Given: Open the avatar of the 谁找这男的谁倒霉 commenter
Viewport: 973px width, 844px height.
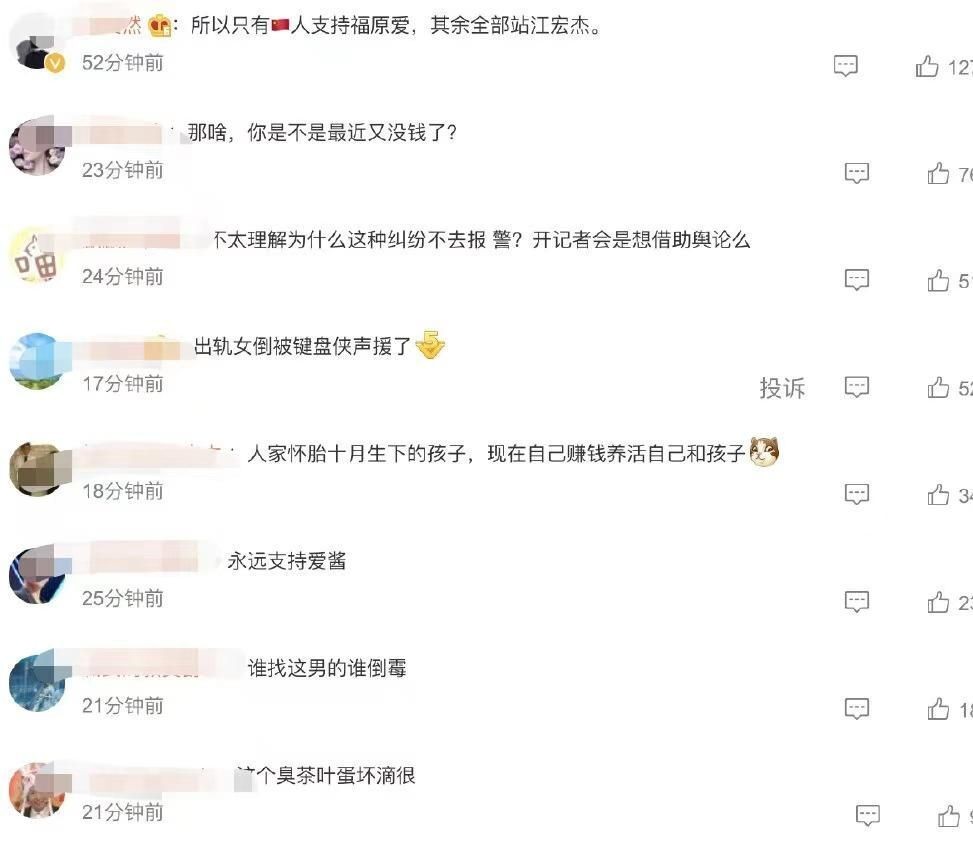Looking at the screenshot, I should tap(37, 682).
